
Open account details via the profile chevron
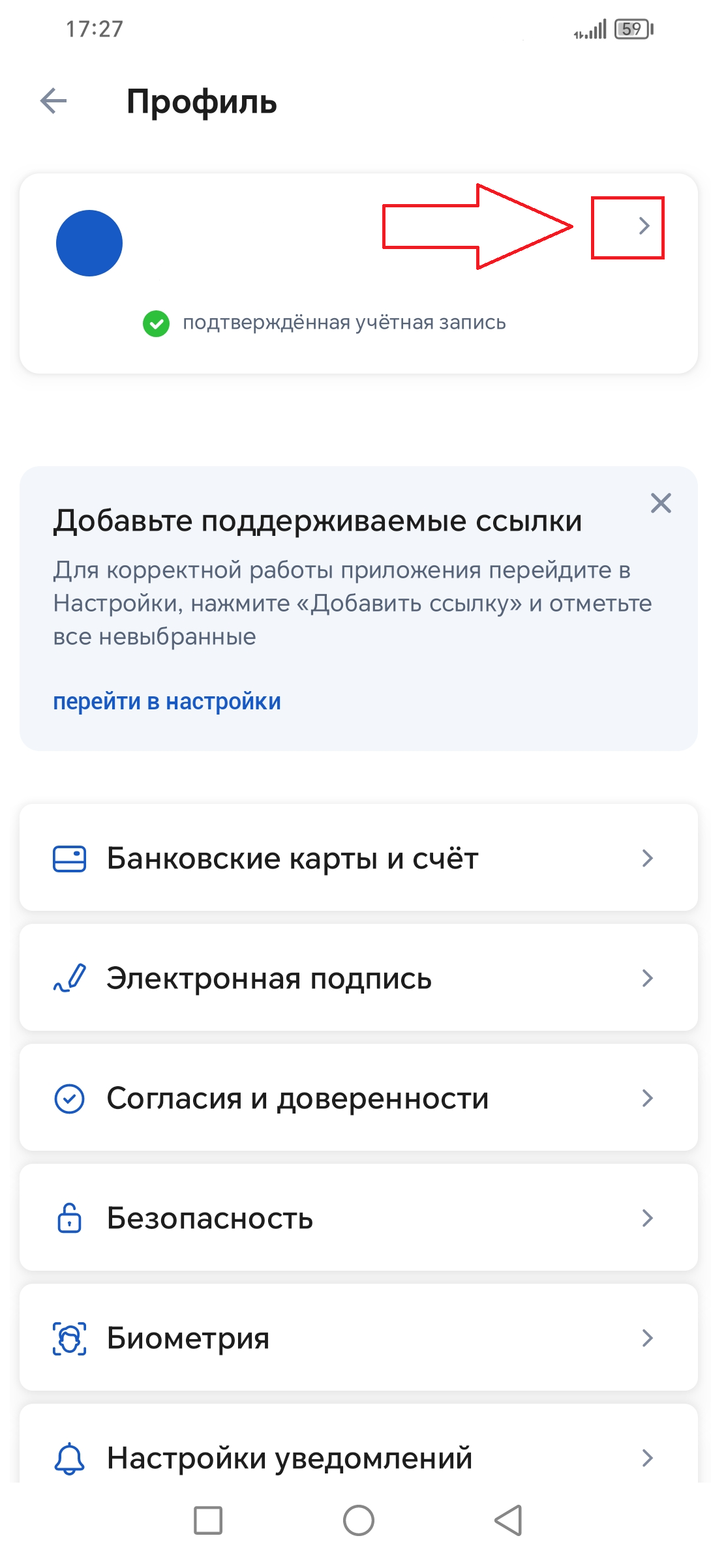644,226
